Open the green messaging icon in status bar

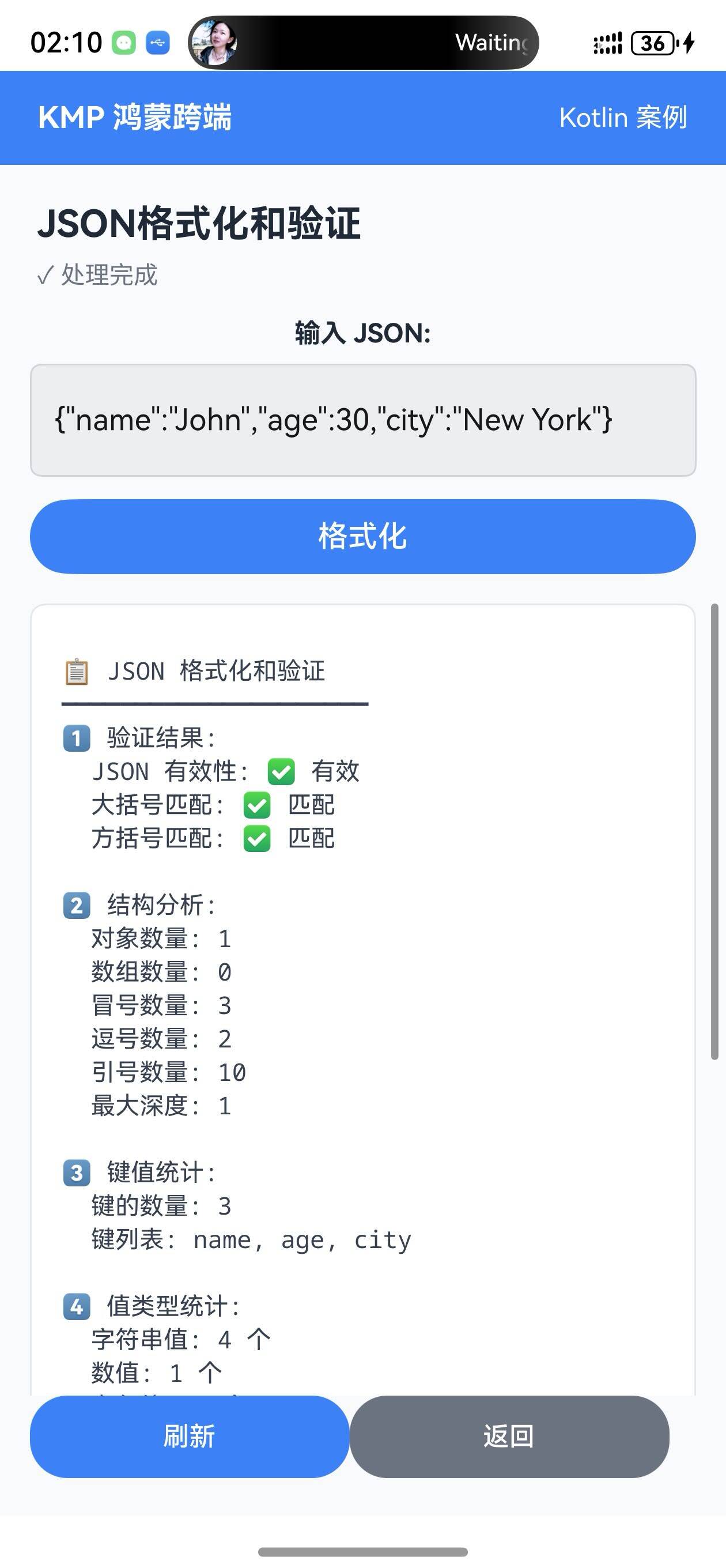pos(125,43)
